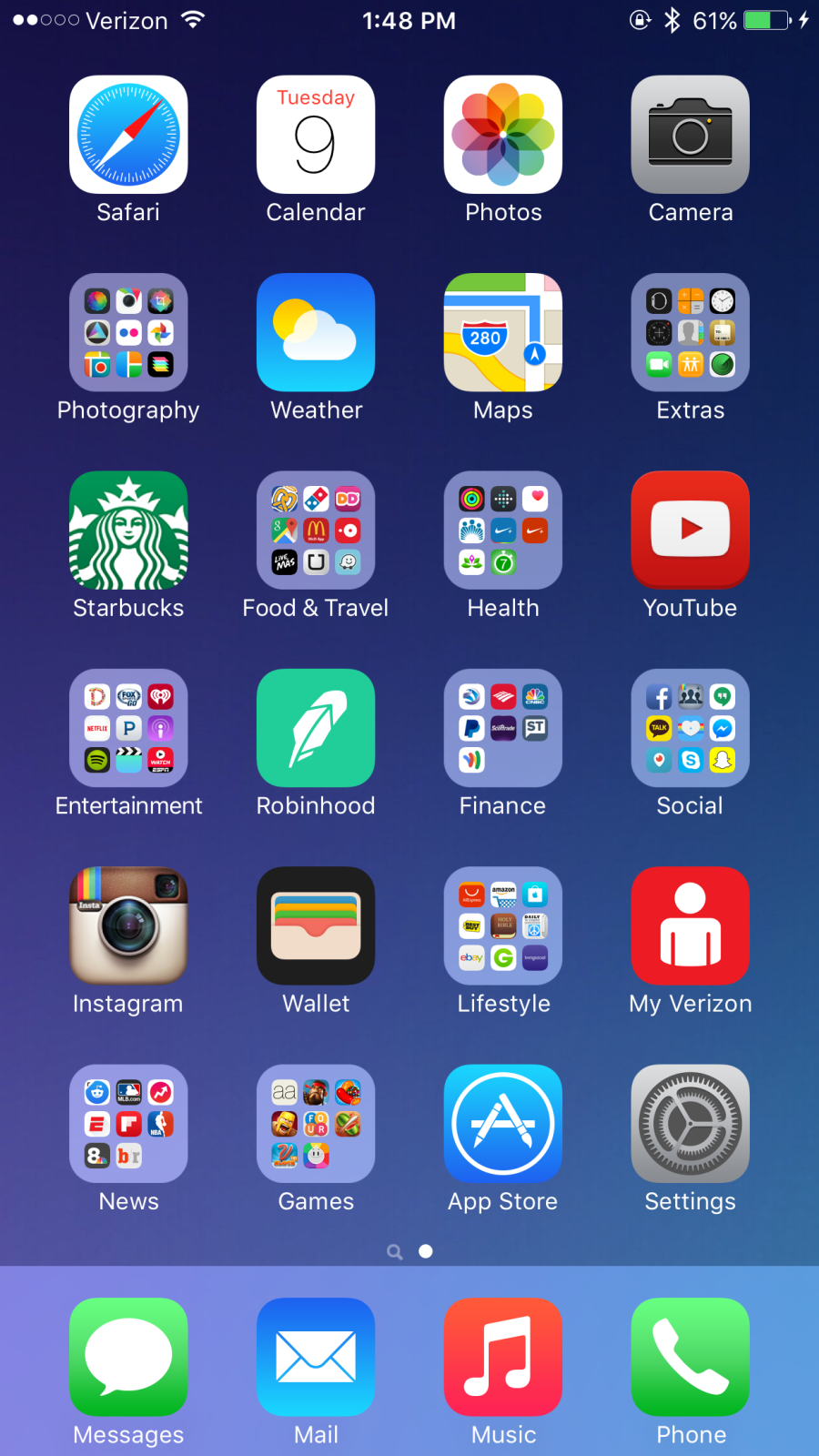Open the My Verizon app

(x=691, y=925)
